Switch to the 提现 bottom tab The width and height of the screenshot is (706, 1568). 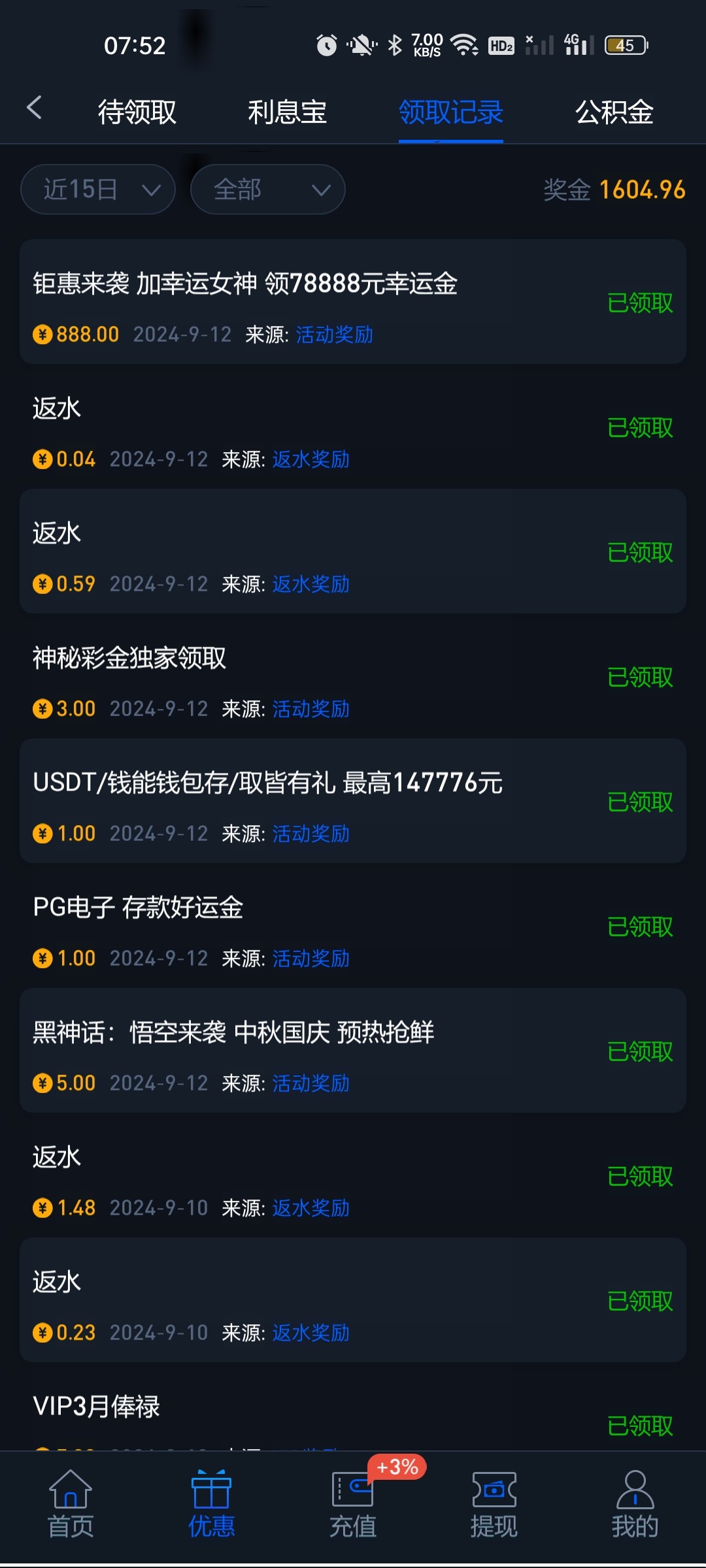click(x=494, y=1504)
